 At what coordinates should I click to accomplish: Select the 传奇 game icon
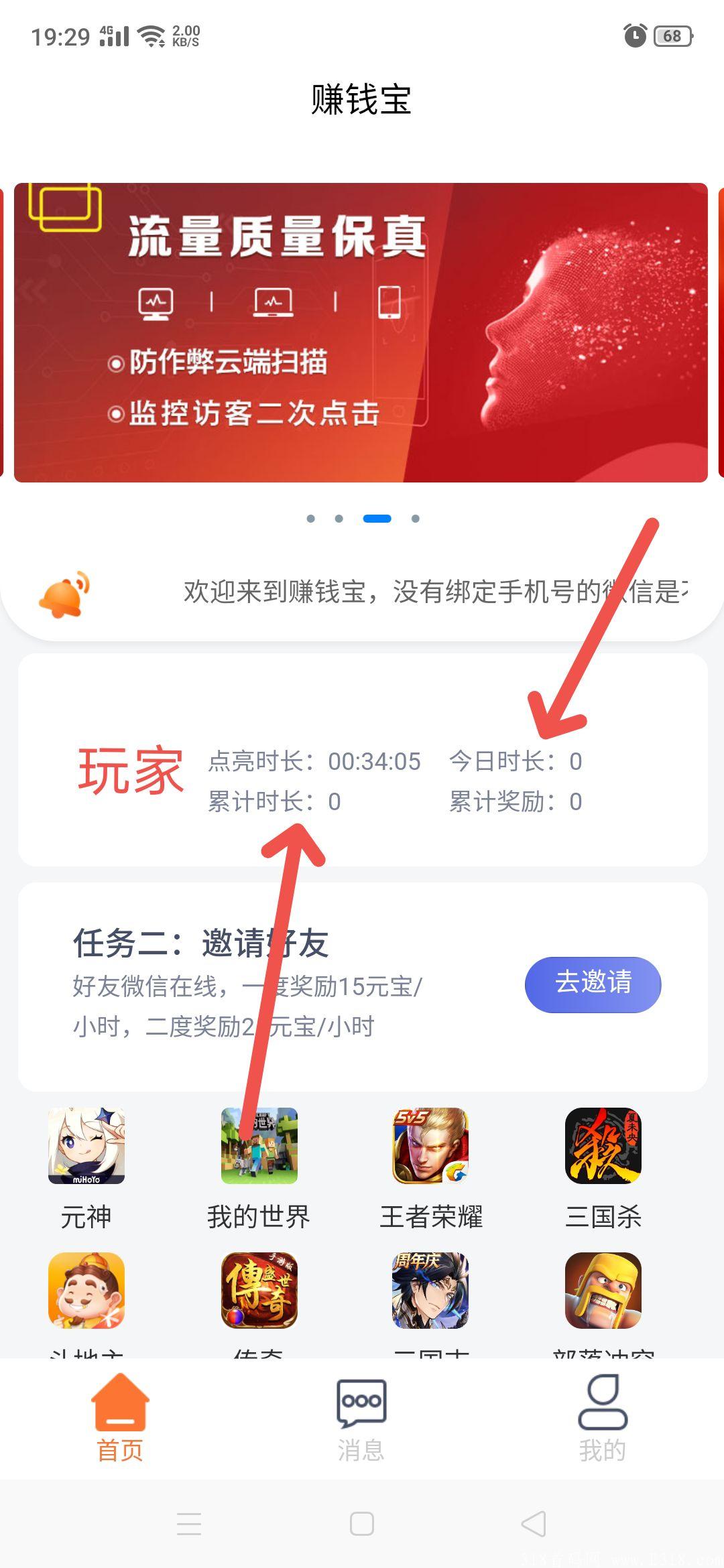(x=259, y=1291)
